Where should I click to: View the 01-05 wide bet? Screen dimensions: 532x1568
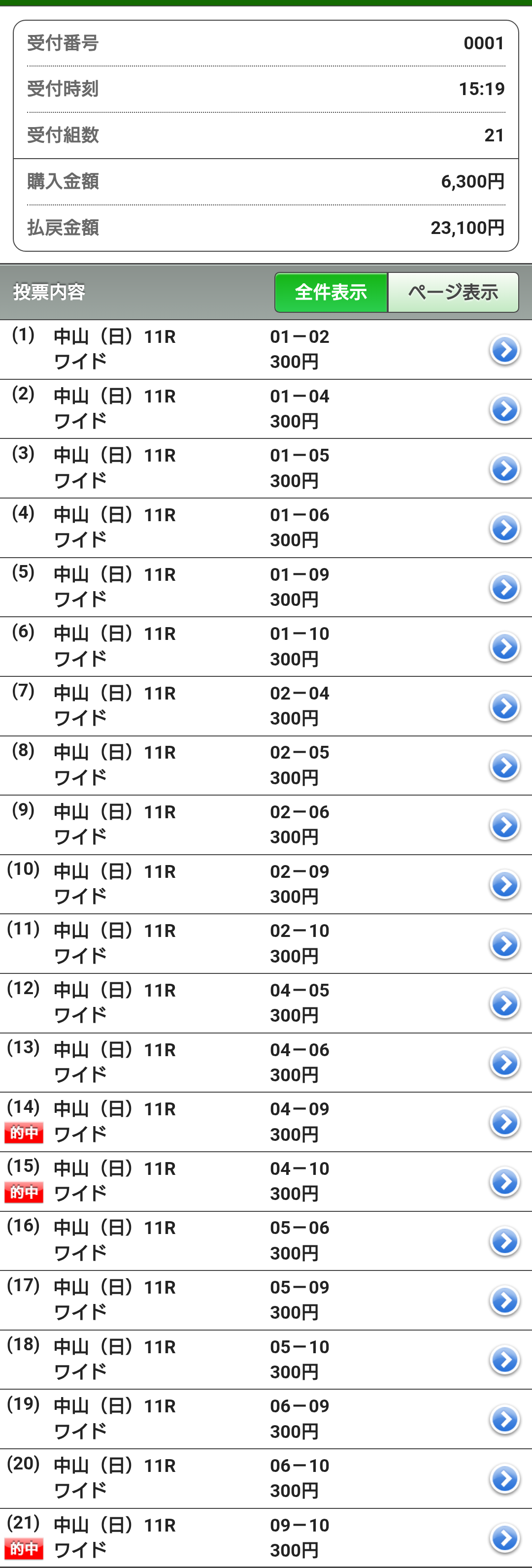coord(504,468)
